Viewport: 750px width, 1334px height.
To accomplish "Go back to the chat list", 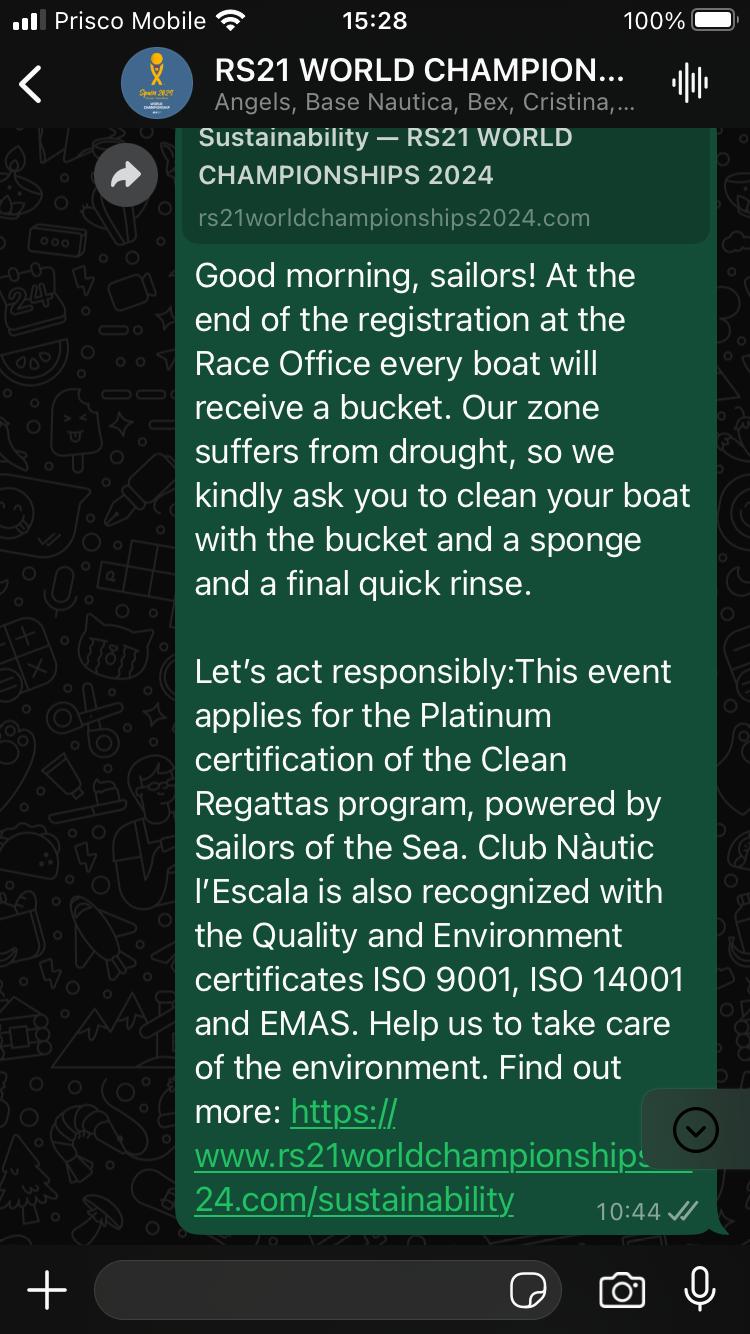I will (31, 84).
